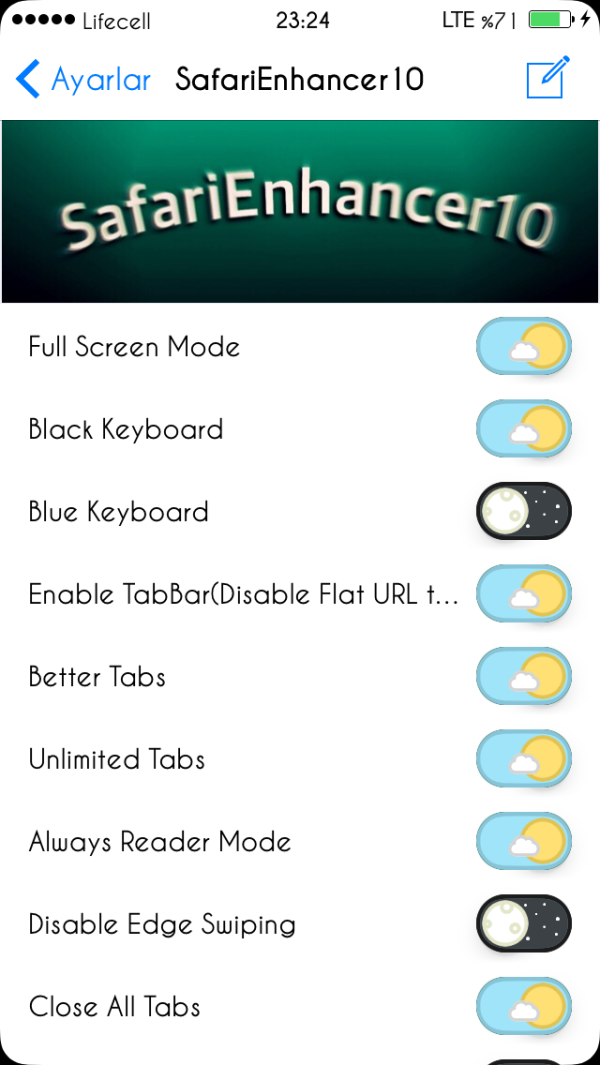Tap the compose icon in the top bar

click(547, 78)
